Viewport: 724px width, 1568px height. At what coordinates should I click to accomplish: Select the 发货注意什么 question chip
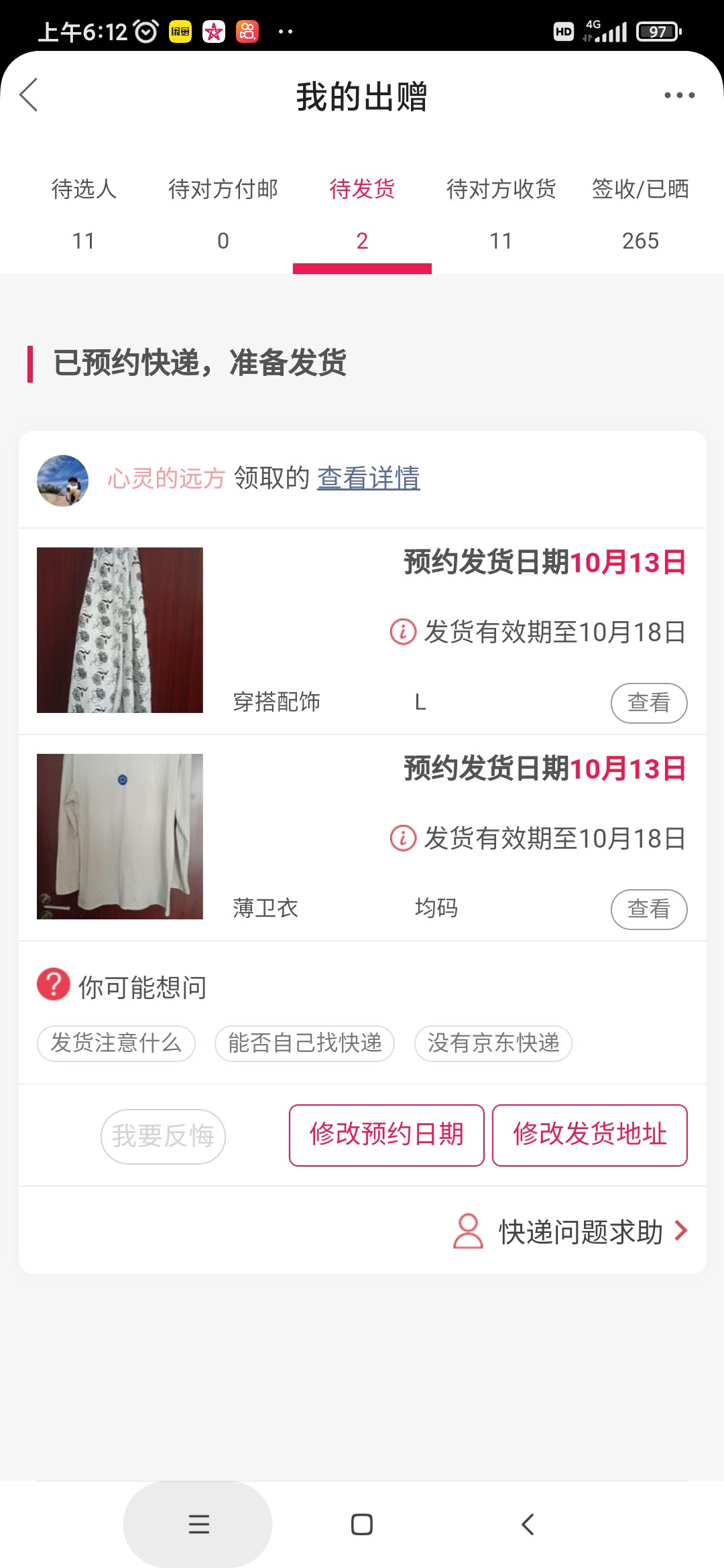116,1043
